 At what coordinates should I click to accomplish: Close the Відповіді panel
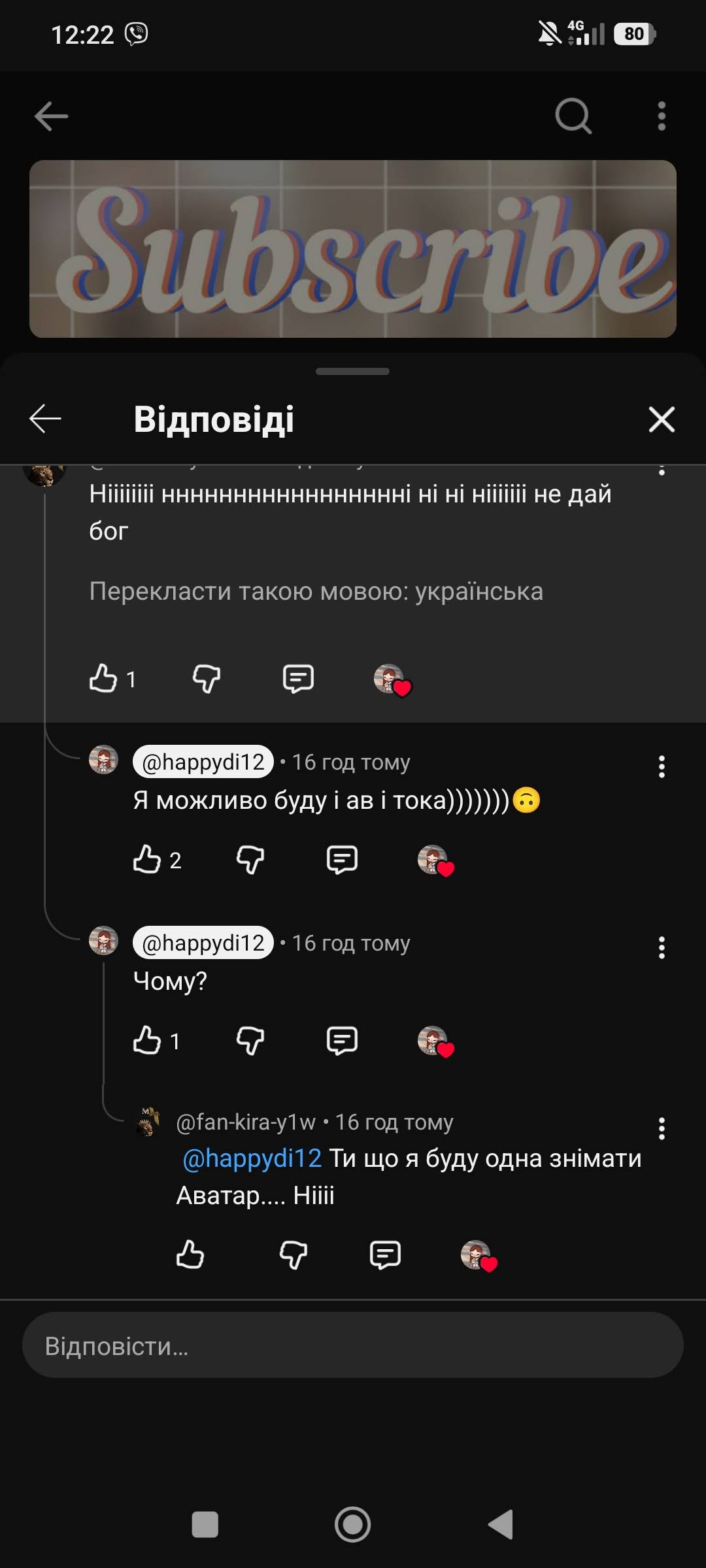click(662, 419)
